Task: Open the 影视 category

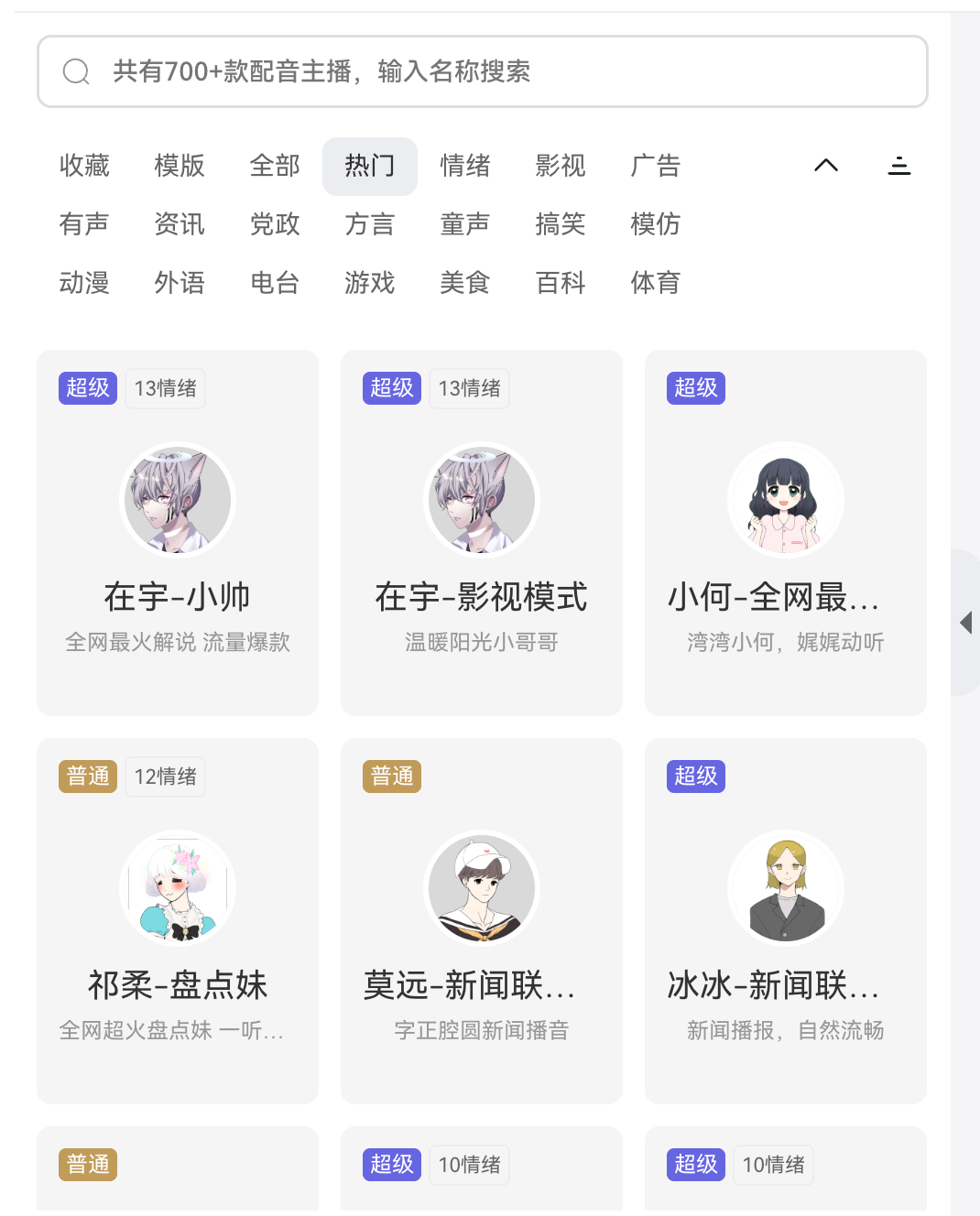Action: pos(561,166)
